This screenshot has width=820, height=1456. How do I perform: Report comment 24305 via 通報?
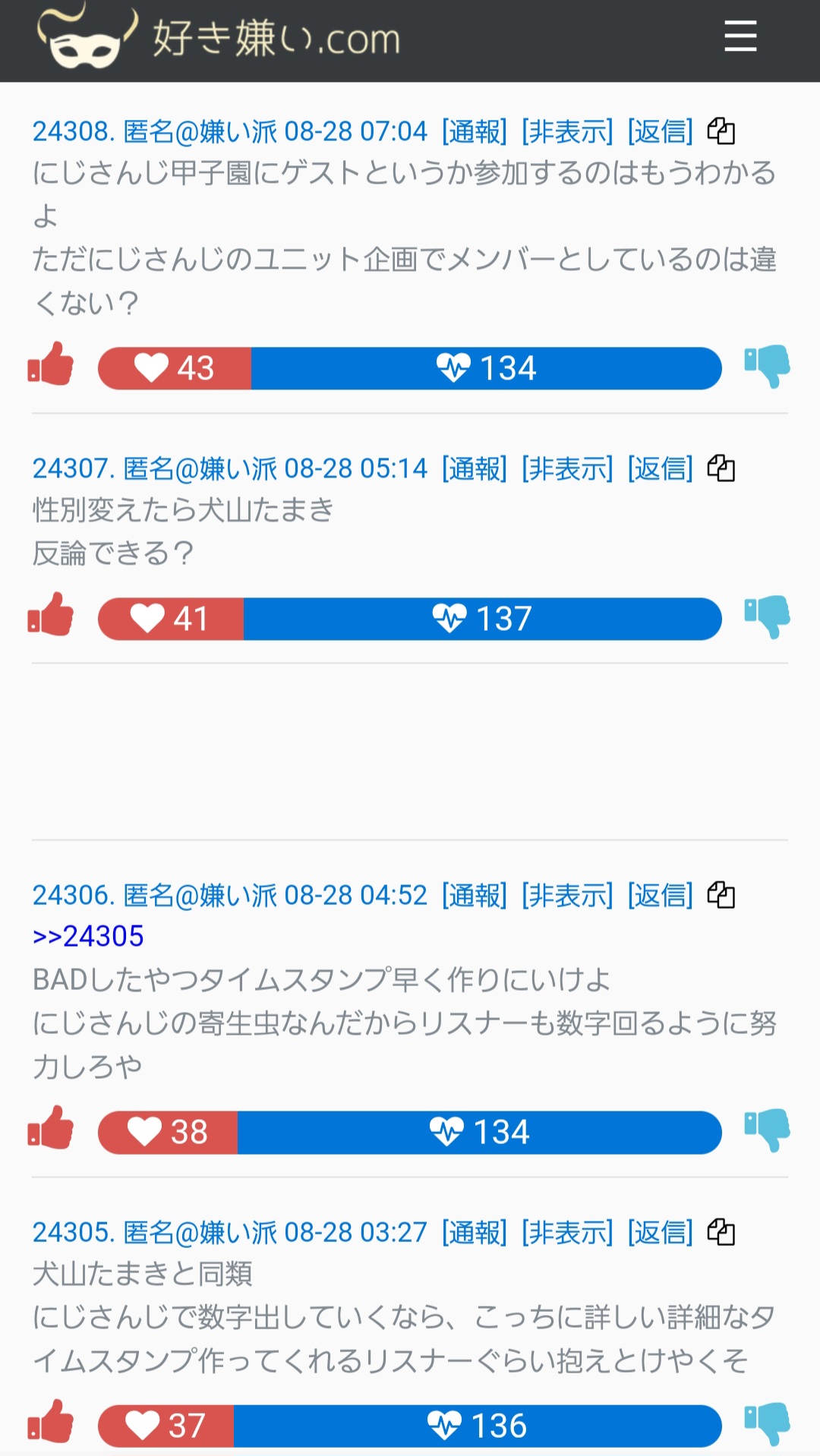(x=475, y=1232)
